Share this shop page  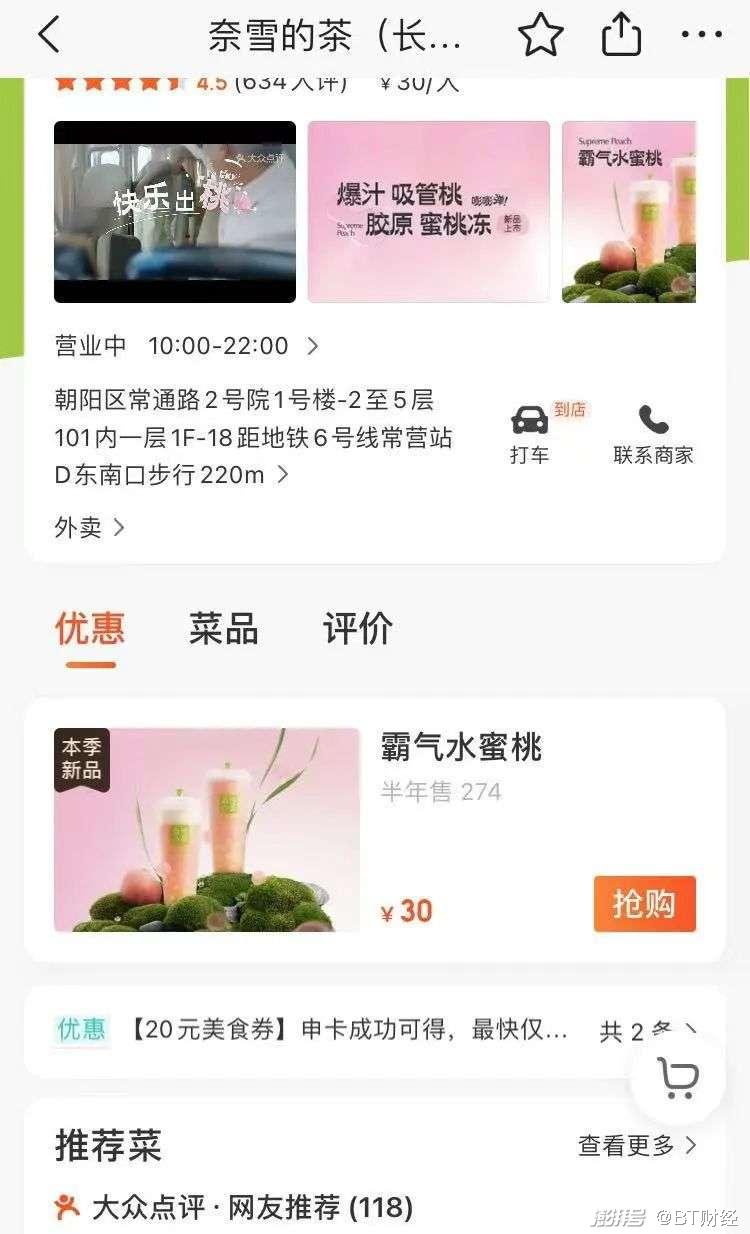[621, 36]
